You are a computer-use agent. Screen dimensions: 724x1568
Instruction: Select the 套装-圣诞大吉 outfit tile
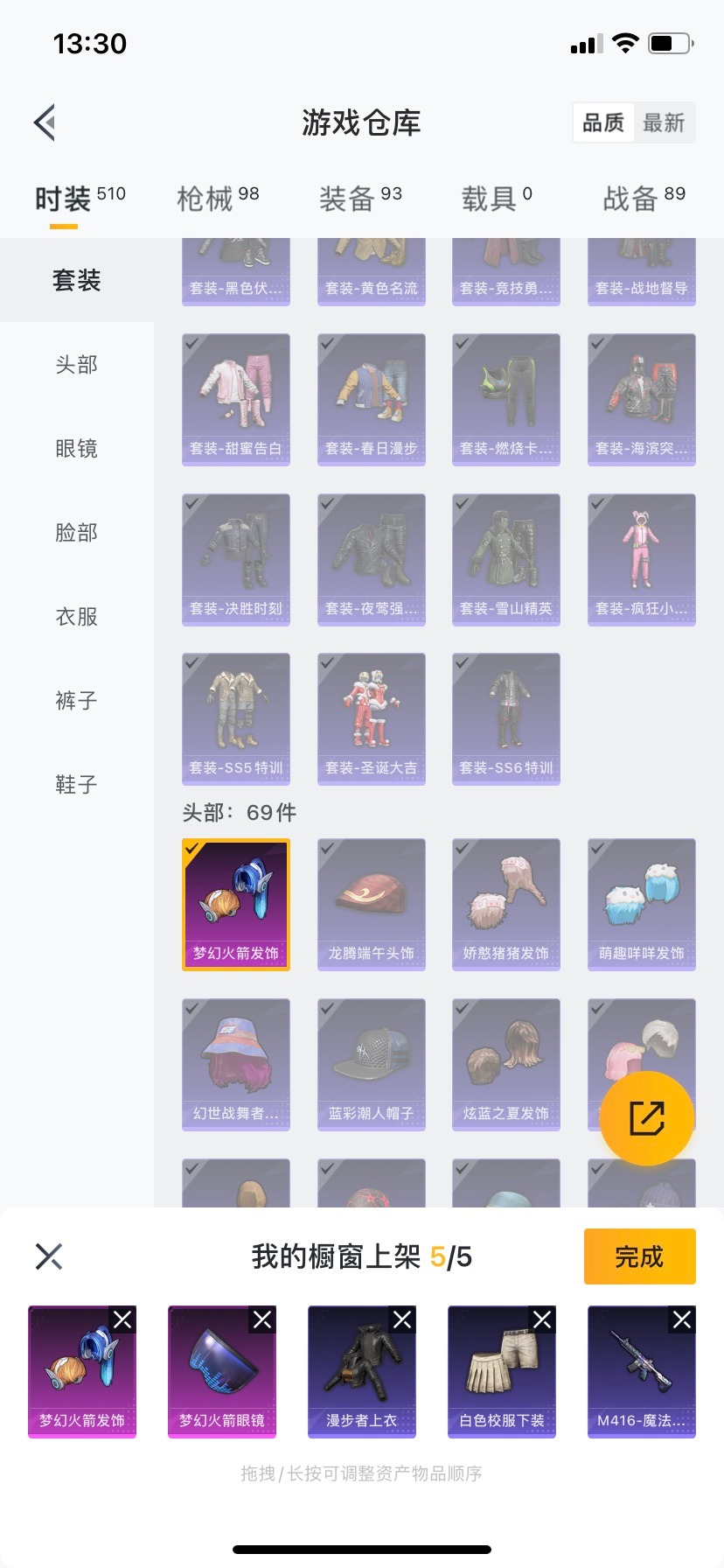371,719
